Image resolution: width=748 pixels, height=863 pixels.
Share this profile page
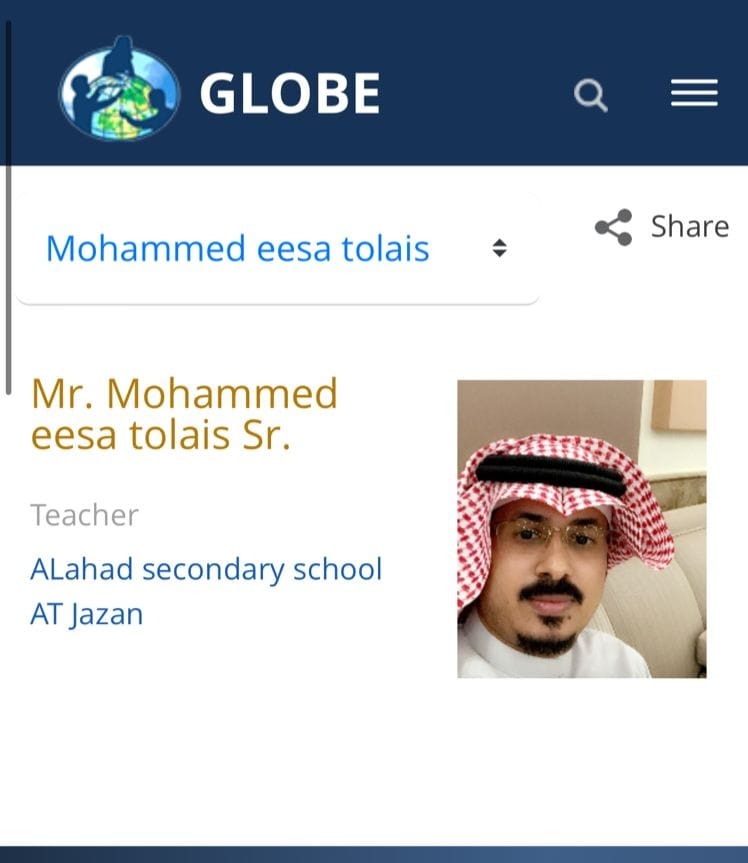click(662, 227)
